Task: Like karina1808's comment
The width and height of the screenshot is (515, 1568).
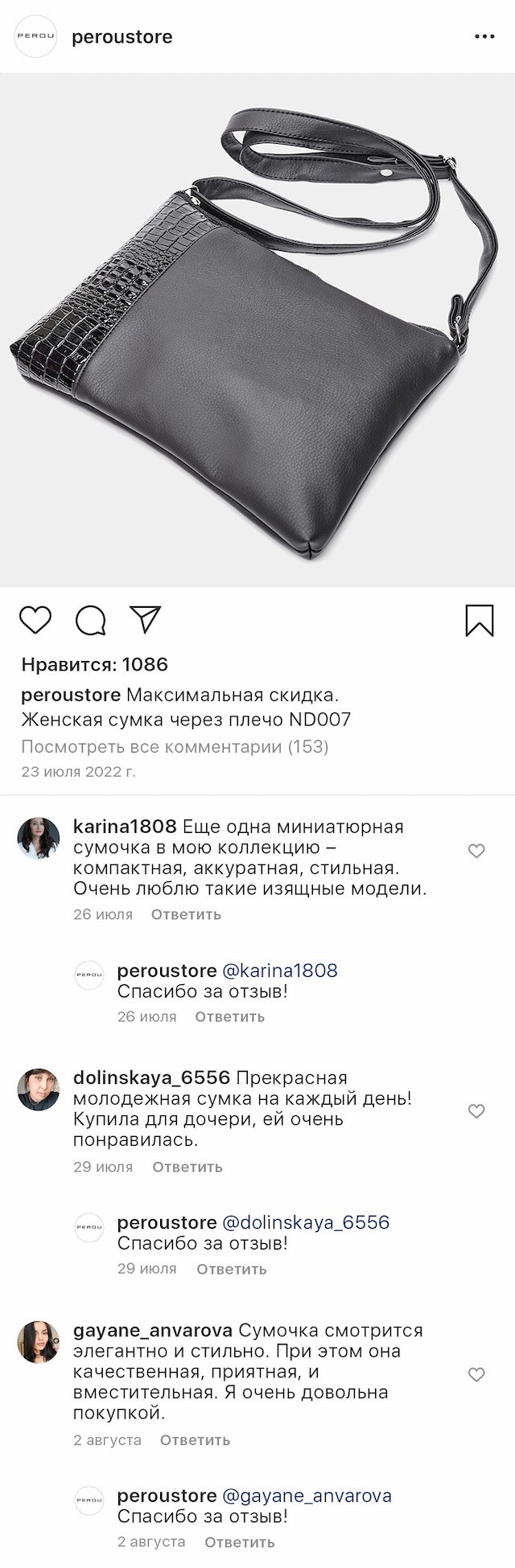Action: tap(476, 851)
